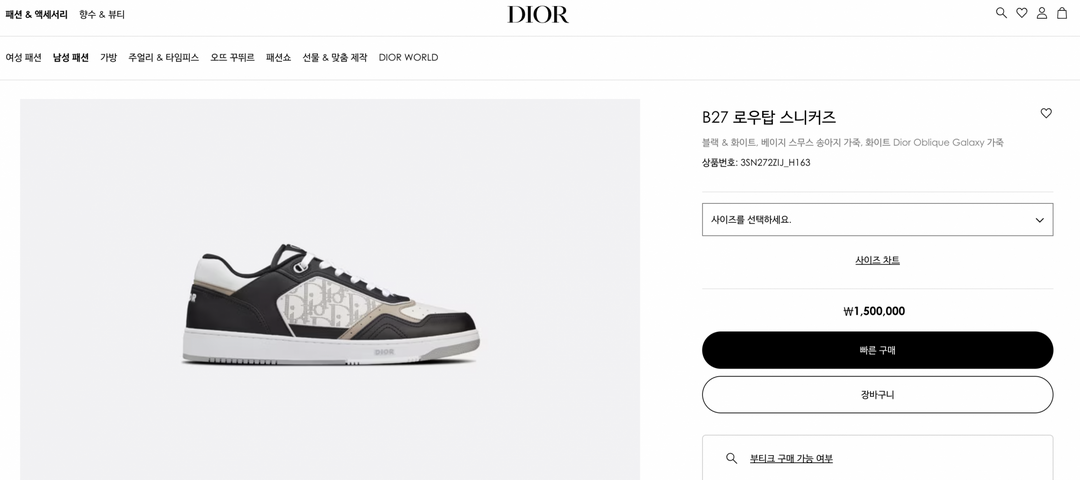This screenshot has height=480, width=1080.
Task: Open 남성 패션 menu
Action: (x=71, y=57)
